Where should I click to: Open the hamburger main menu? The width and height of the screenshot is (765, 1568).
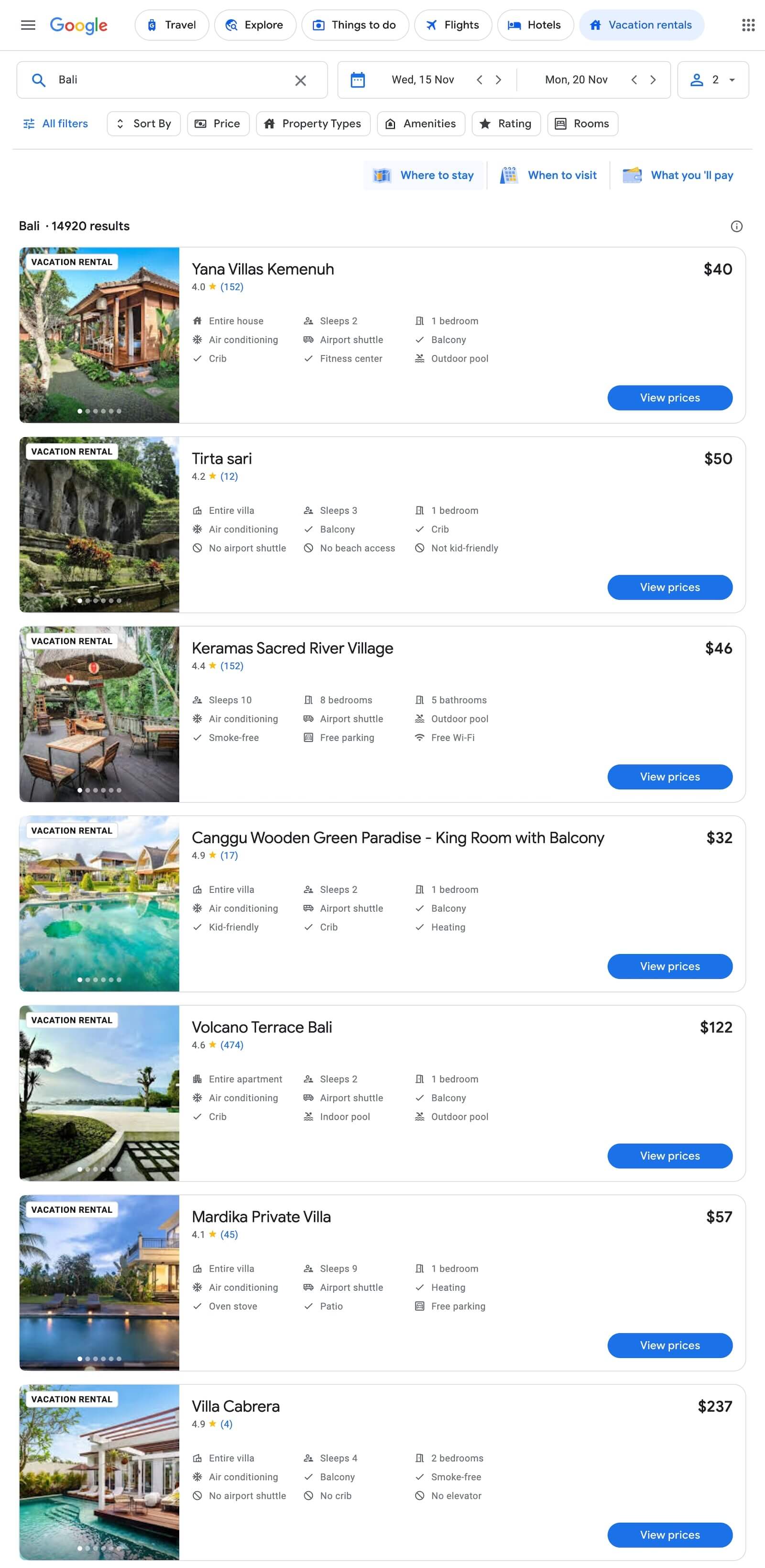pos(28,25)
